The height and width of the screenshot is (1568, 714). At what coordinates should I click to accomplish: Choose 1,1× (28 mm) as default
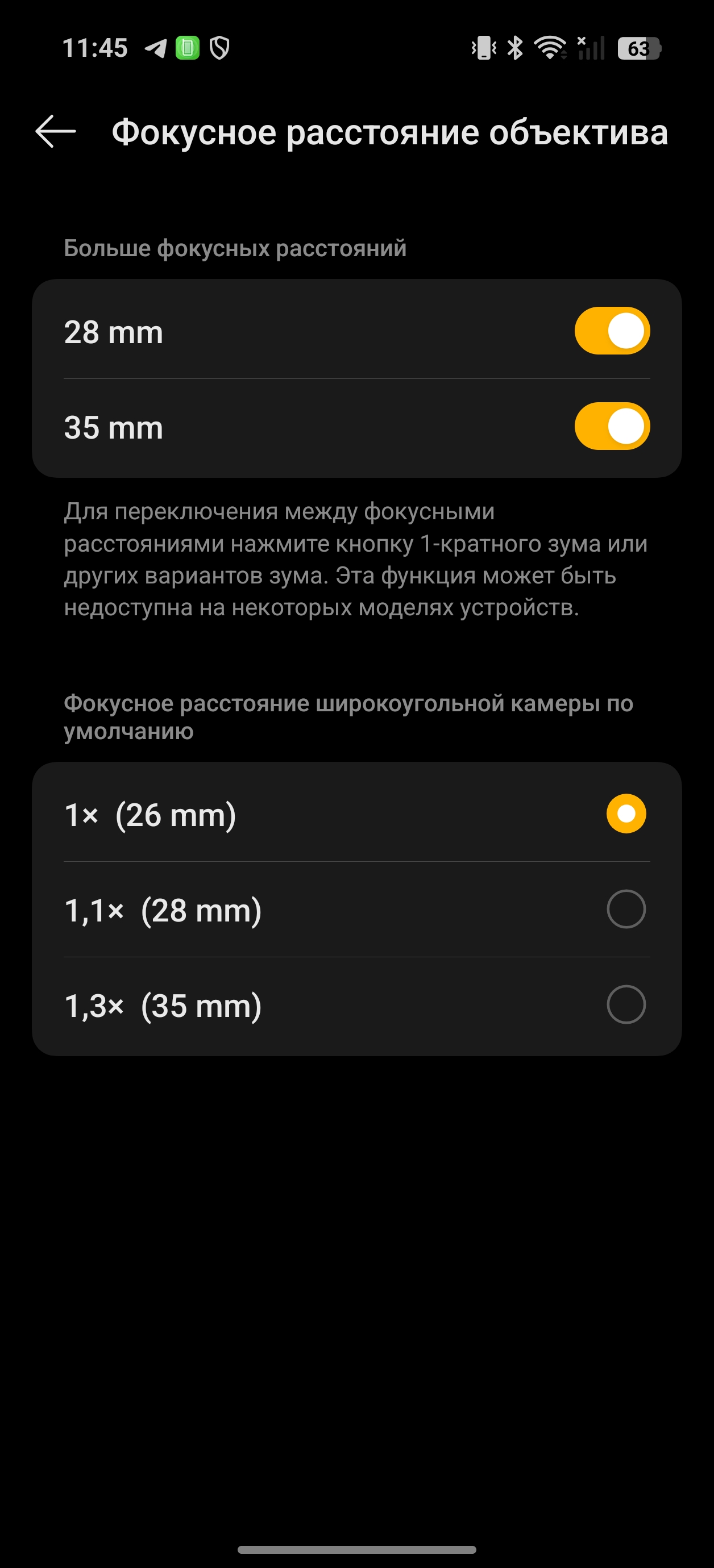626,909
